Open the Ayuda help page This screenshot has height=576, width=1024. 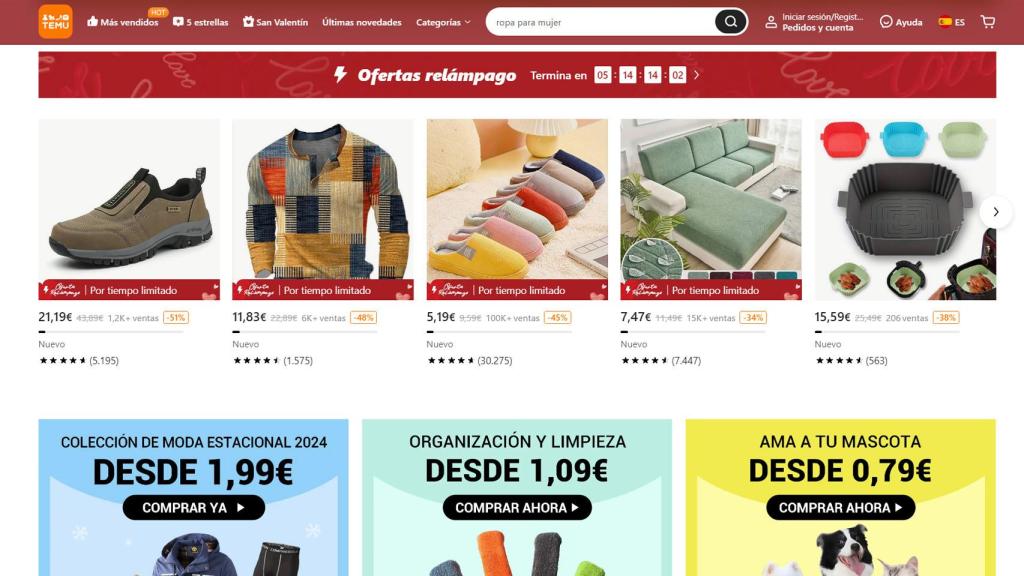[901, 22]
